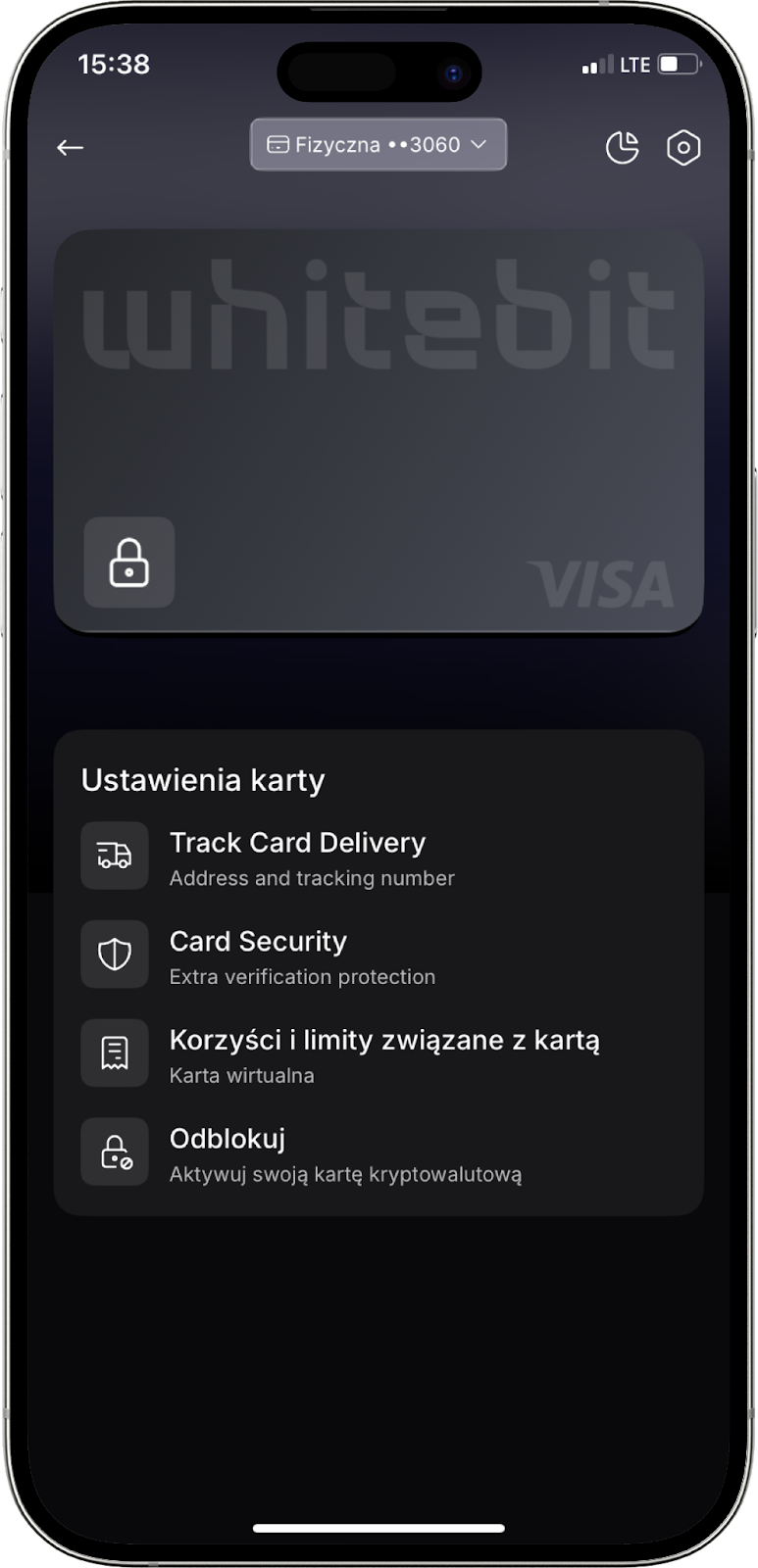
Task: Select Odblokuj to activate the card
Action: [x=227, y=1152]
